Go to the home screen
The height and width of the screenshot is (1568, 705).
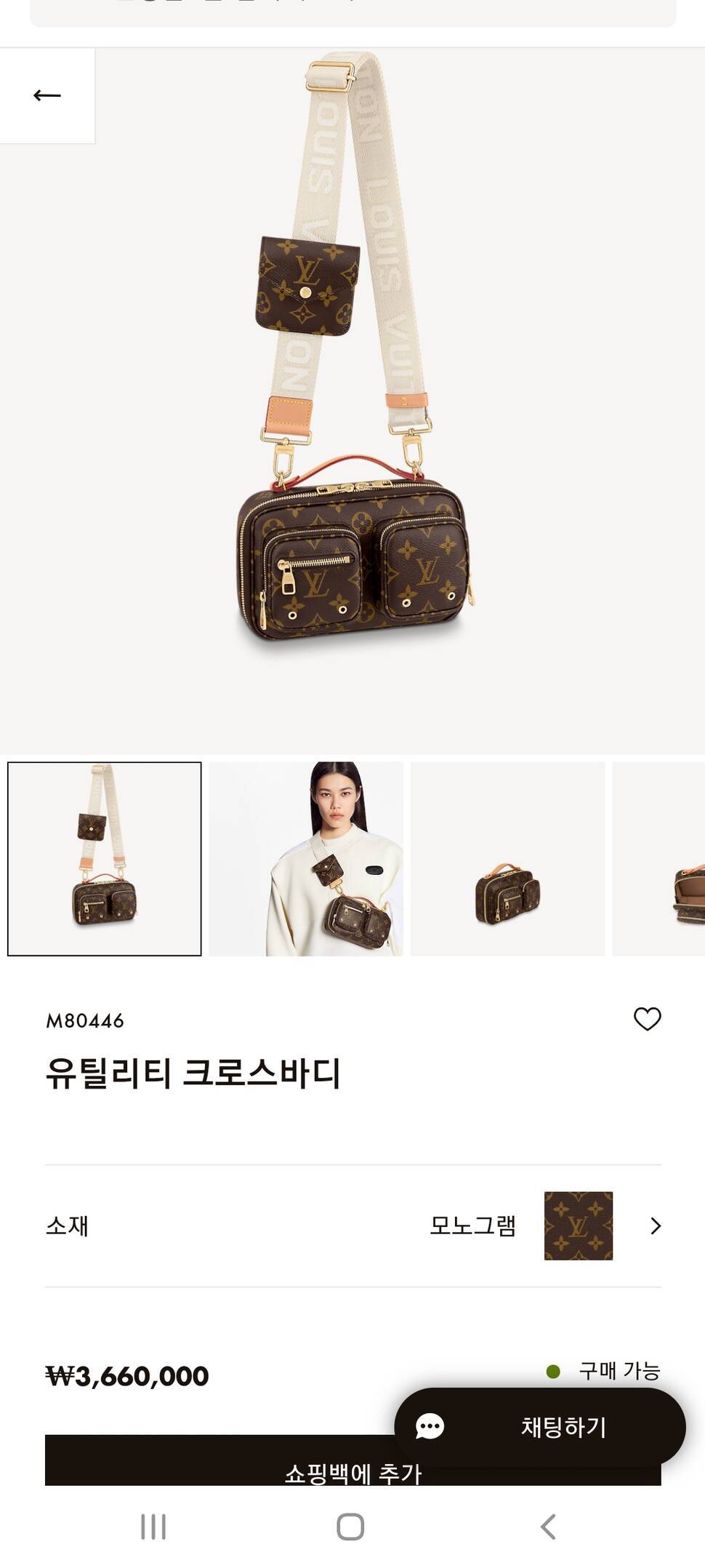click(x=350, y=1527)
